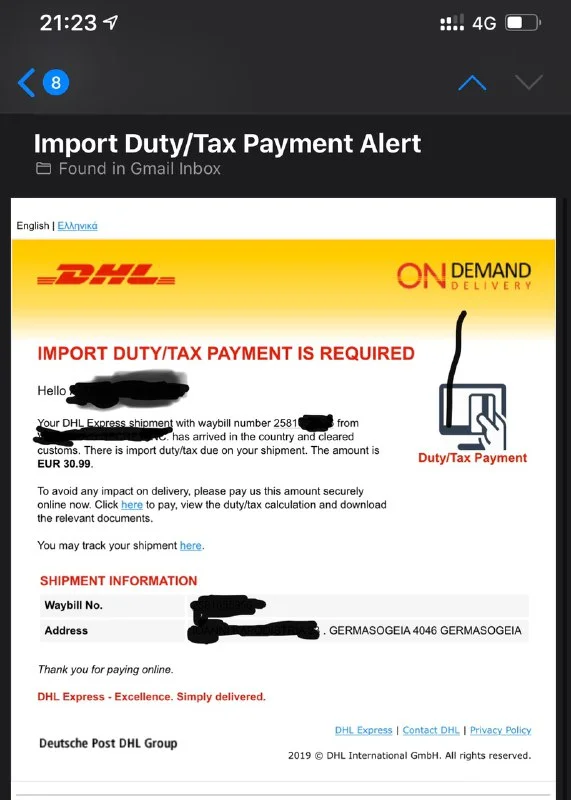The height and width of the screenshot is (800, 571).
Task: Jump to the previous message with up arrow
Action: click(472, 83)
